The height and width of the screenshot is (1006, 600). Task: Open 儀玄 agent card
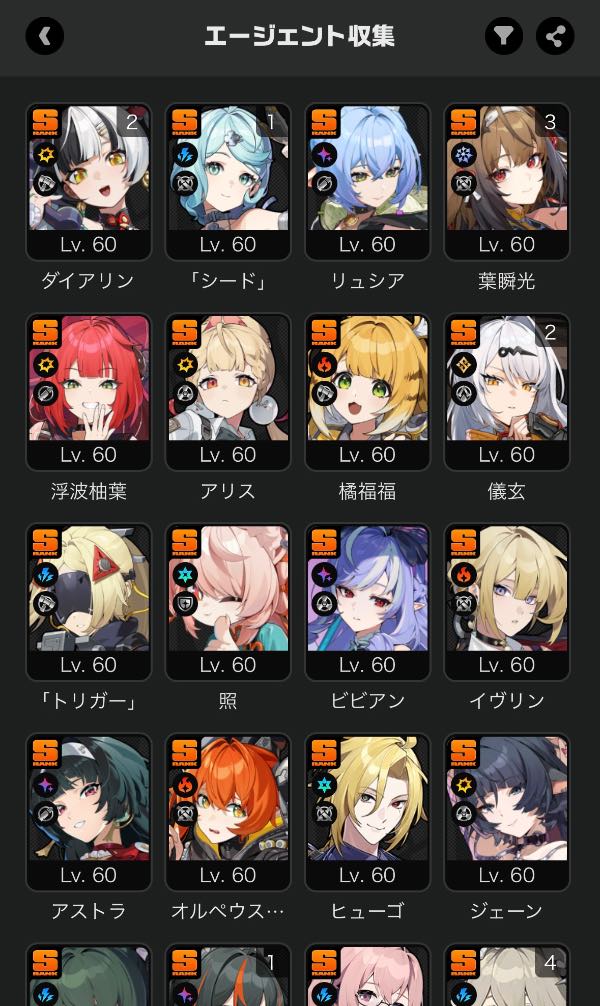[x=507, y=390]
